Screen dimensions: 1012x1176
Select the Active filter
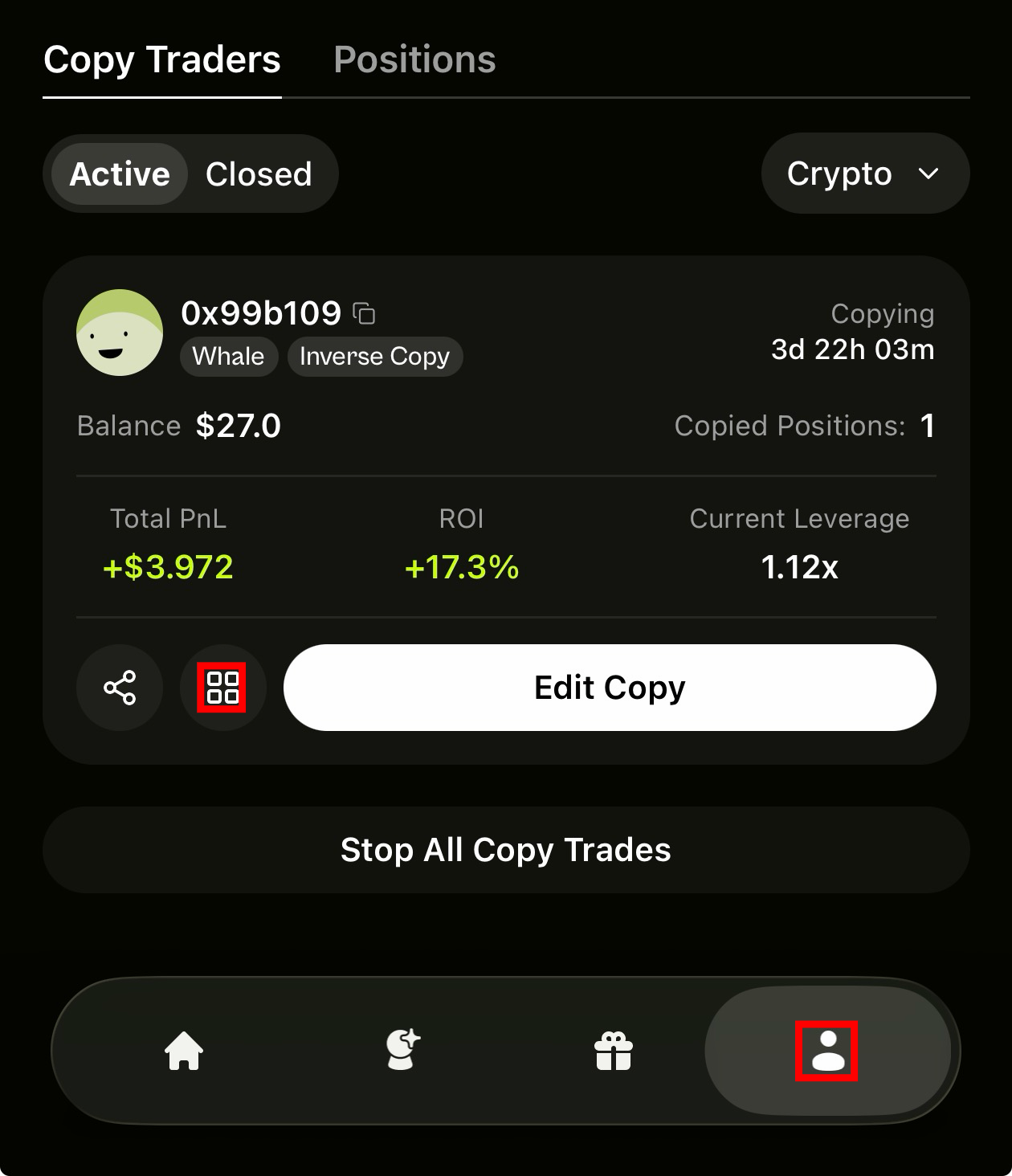coord(120,174)
